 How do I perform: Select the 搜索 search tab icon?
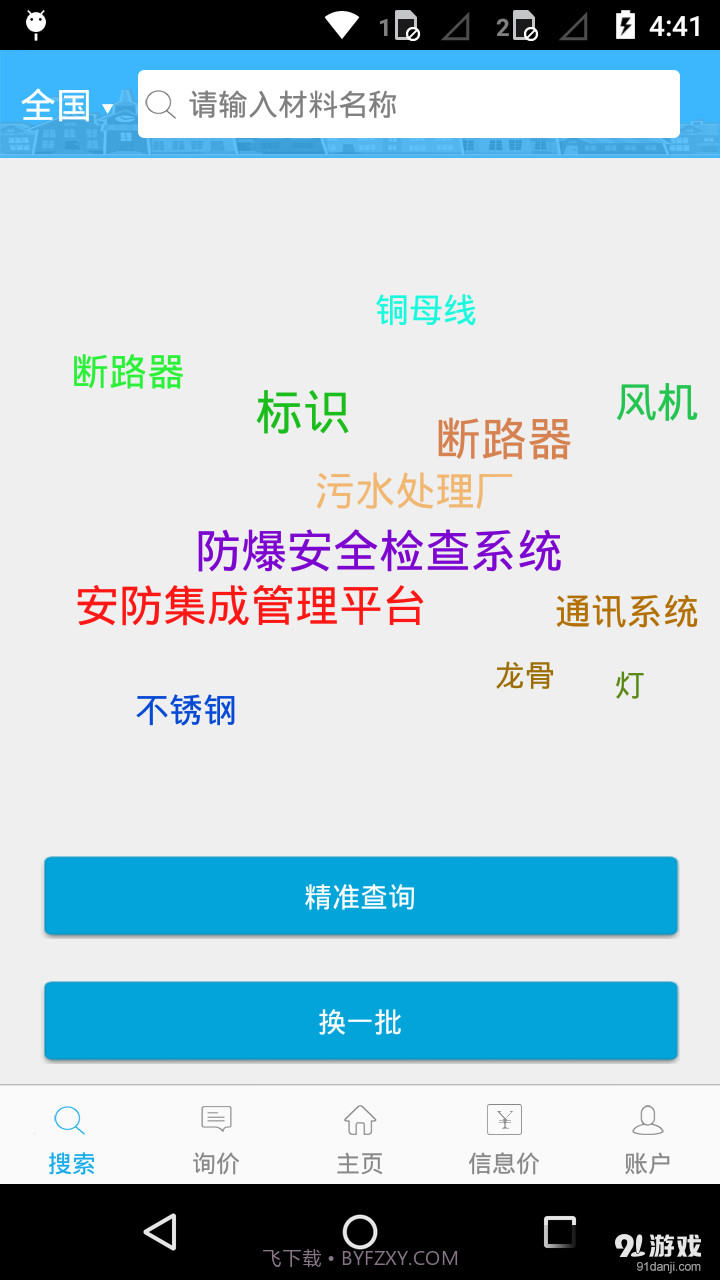point(71,1120)
